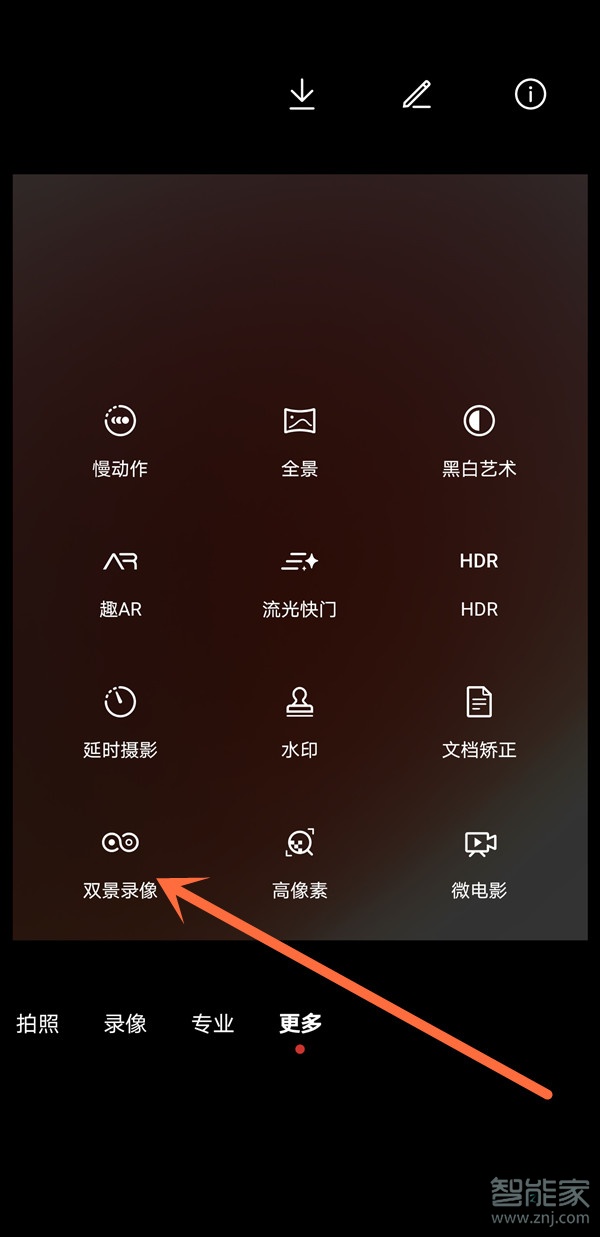Tap the pencil edit icon
600x1237 pixels.
click(x=417, y=94)
